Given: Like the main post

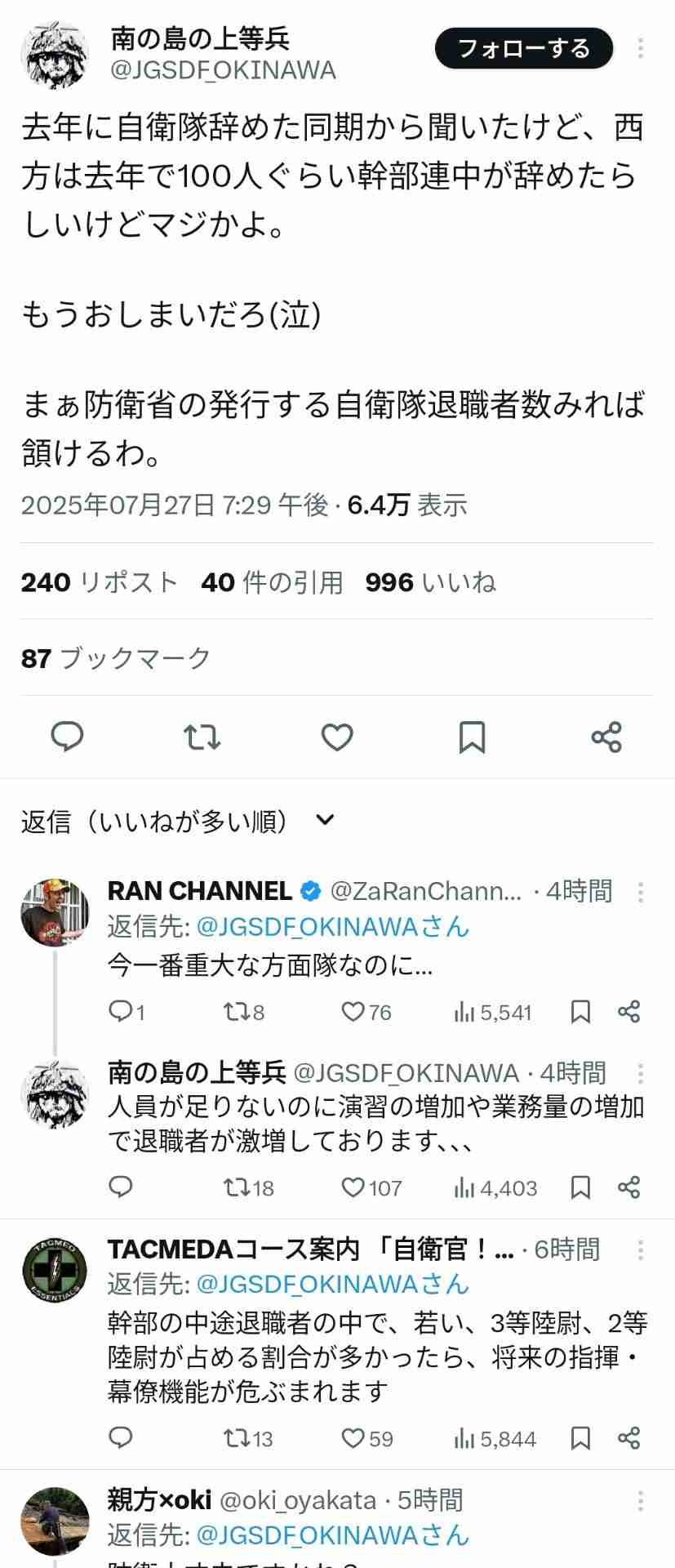Looking at the screenshot, I should (337, 737).
